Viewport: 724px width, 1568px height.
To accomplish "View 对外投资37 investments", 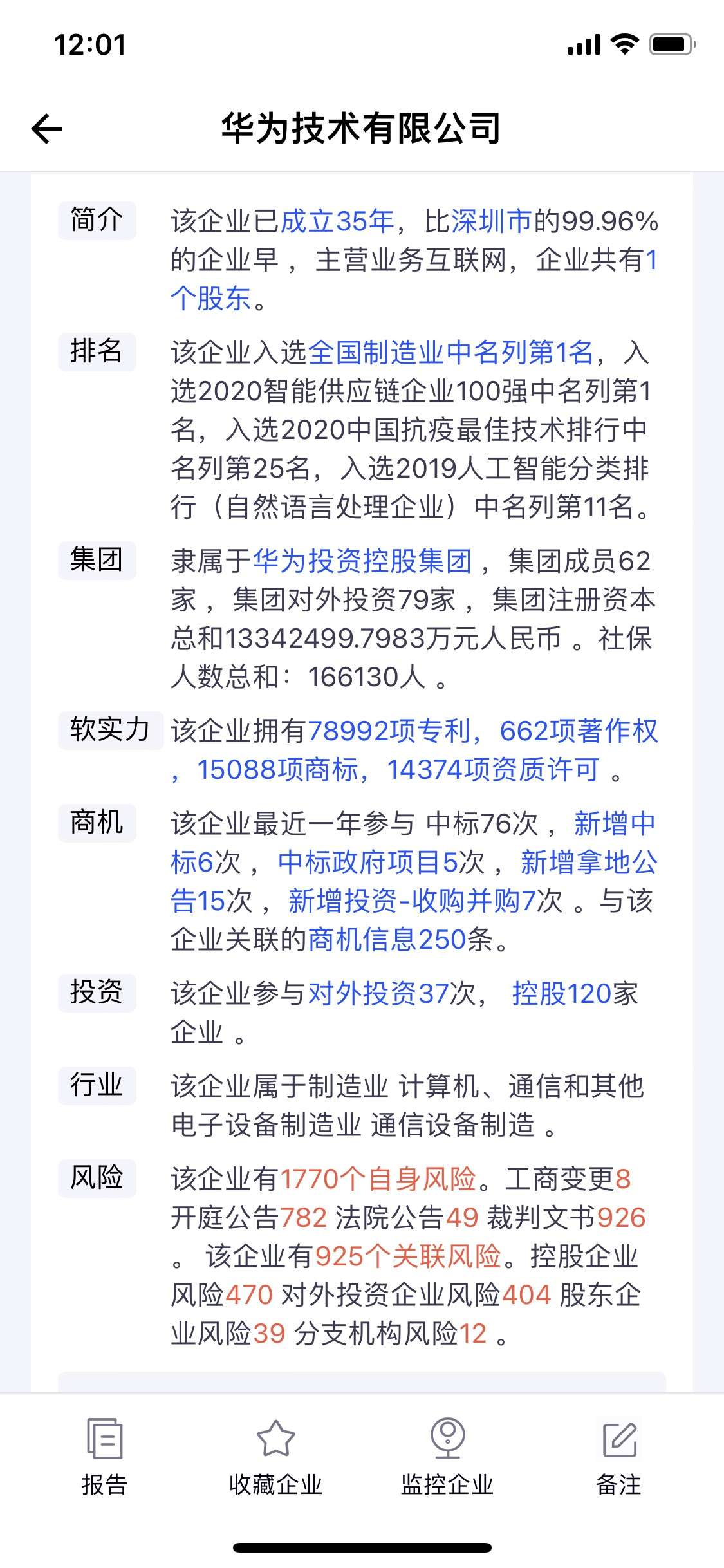I will [378, 994].
